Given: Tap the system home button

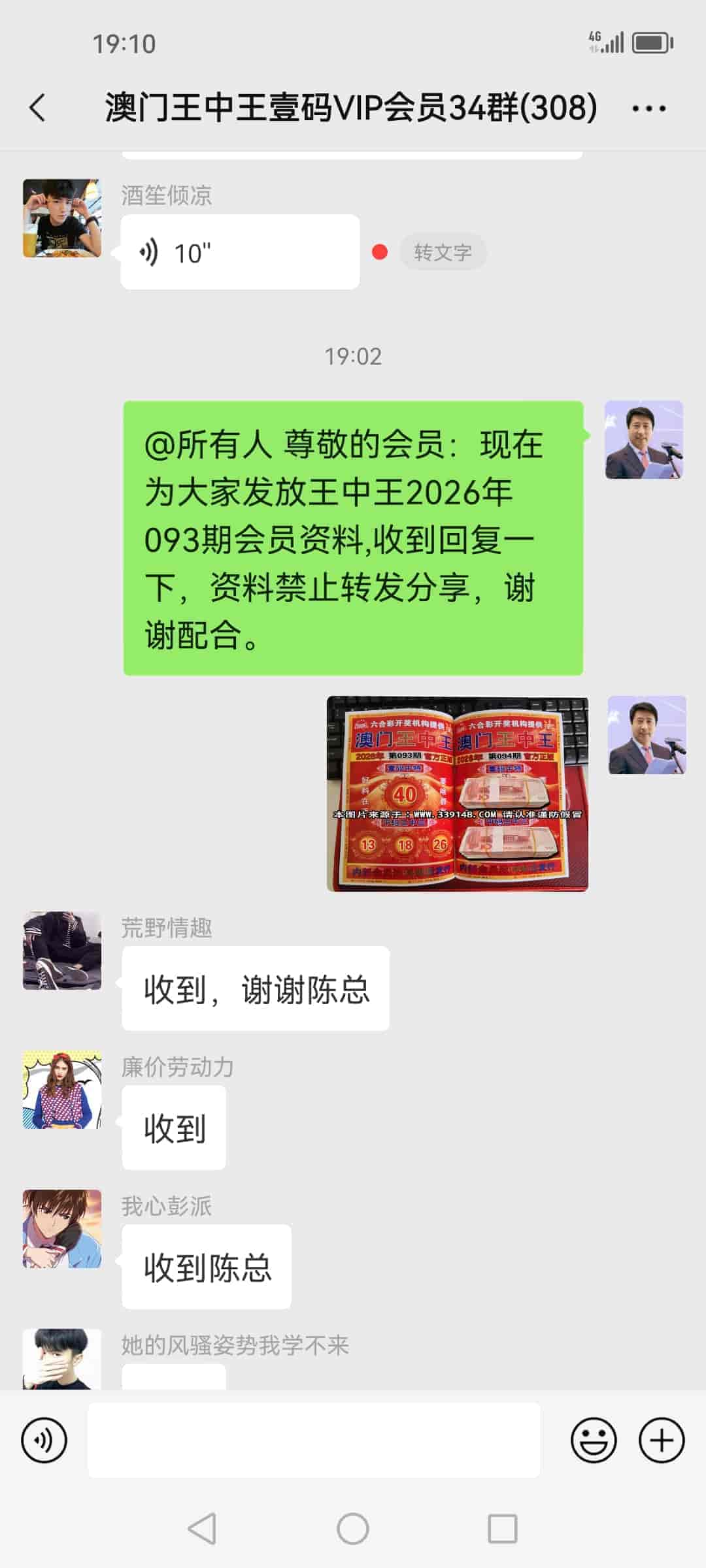Looking at the screenshot, I should tap(353, 1529).
